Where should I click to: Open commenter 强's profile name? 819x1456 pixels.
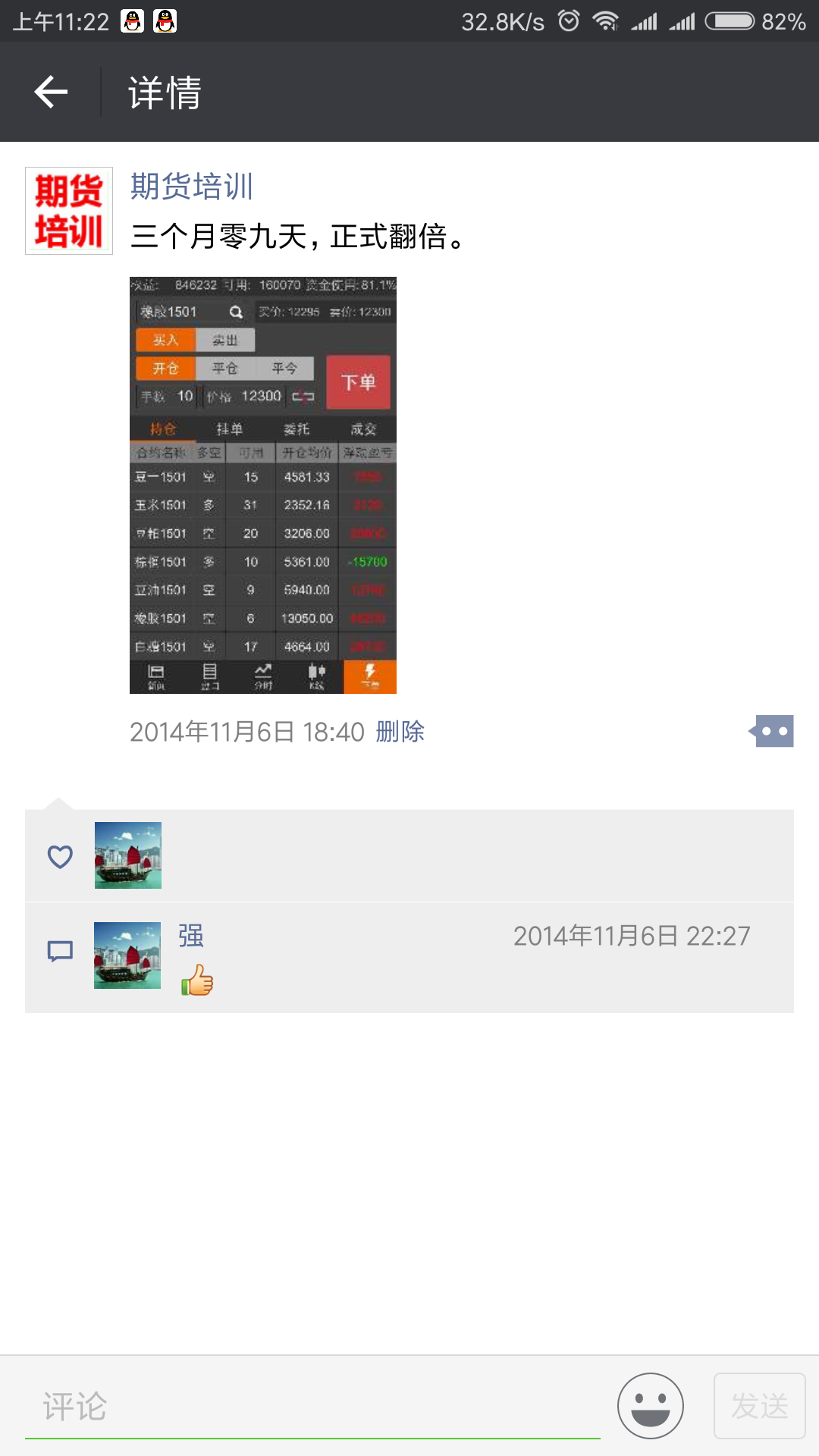[191, 936]
